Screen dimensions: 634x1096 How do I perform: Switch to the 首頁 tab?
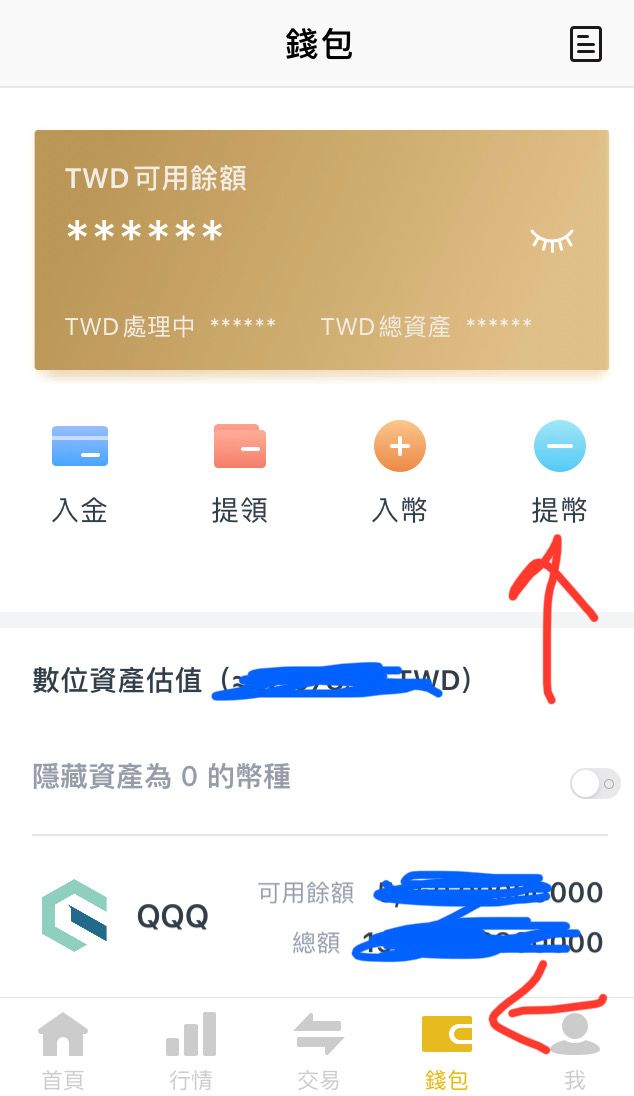63,1050
